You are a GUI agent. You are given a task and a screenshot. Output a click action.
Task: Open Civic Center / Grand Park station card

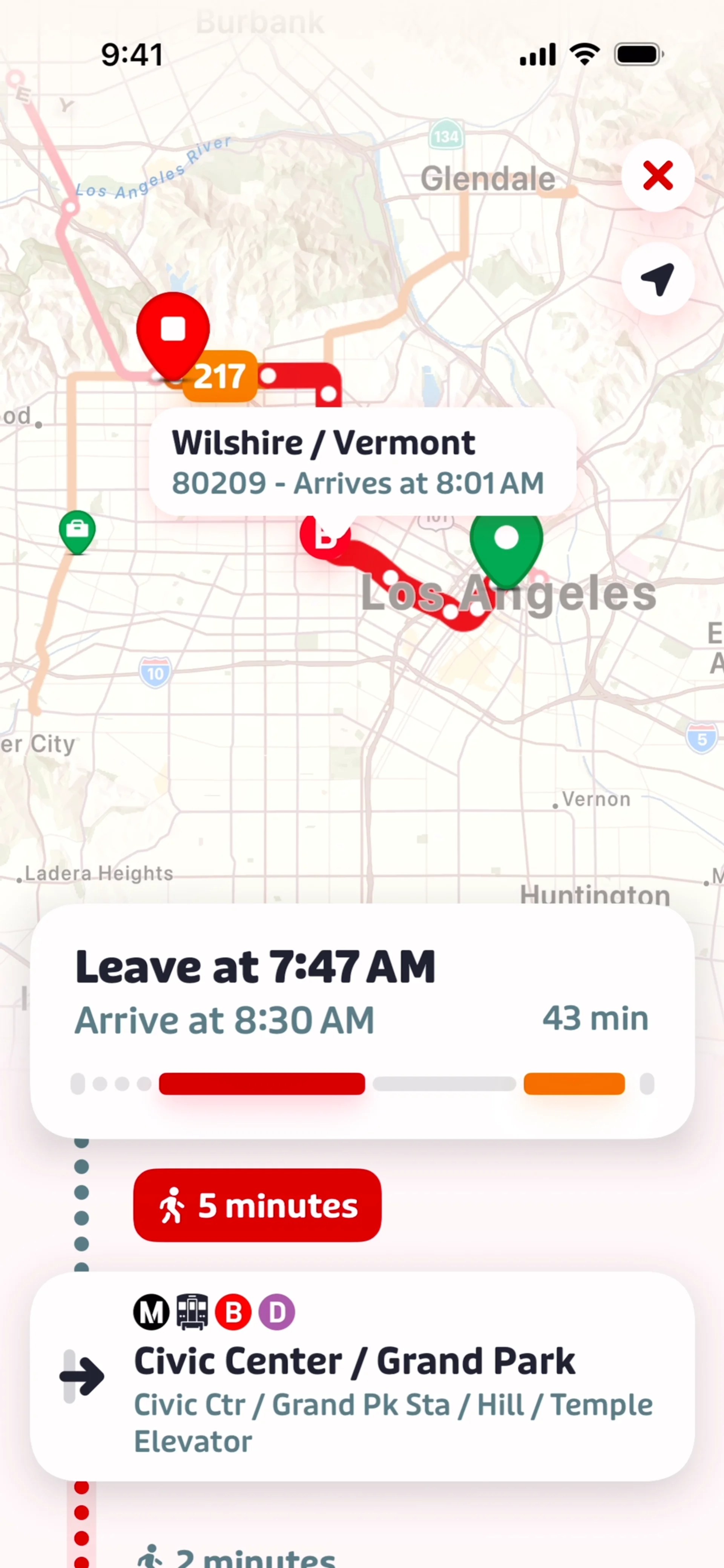[x=362, y=1377]
